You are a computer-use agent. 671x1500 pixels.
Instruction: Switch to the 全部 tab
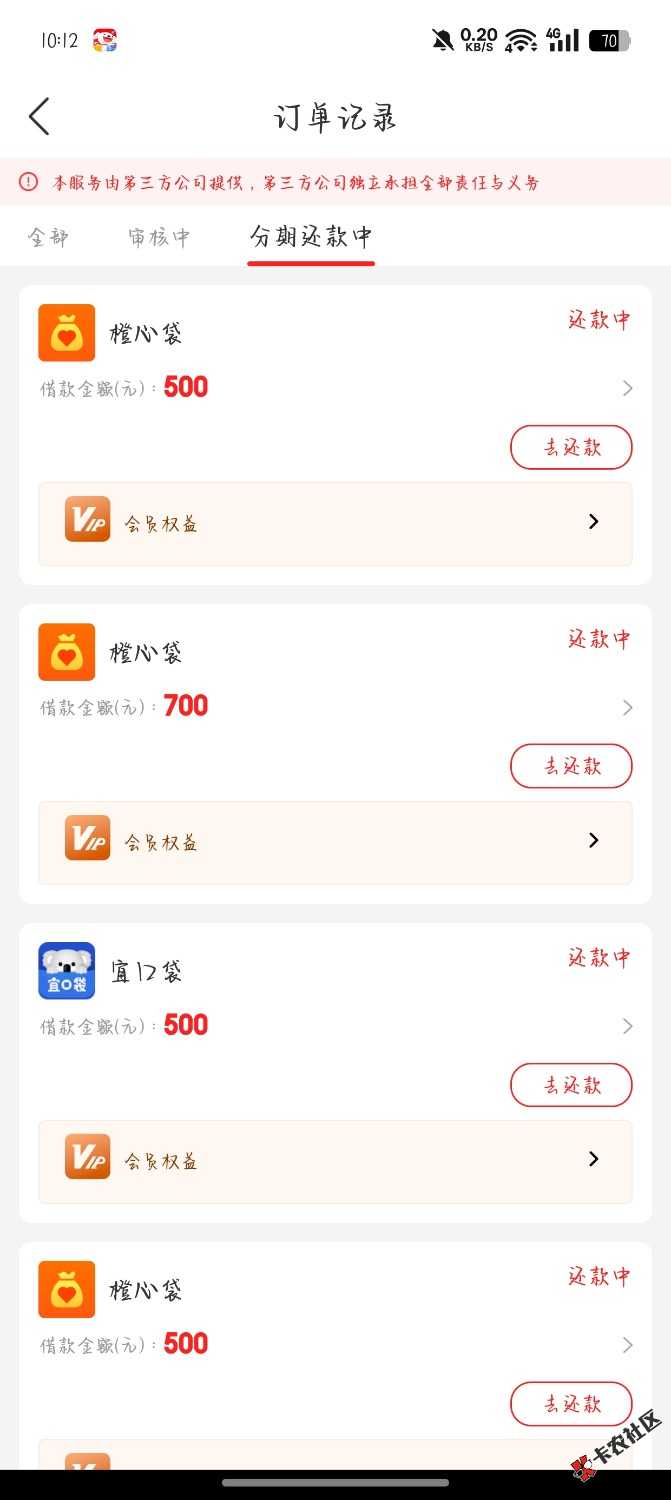48,237
